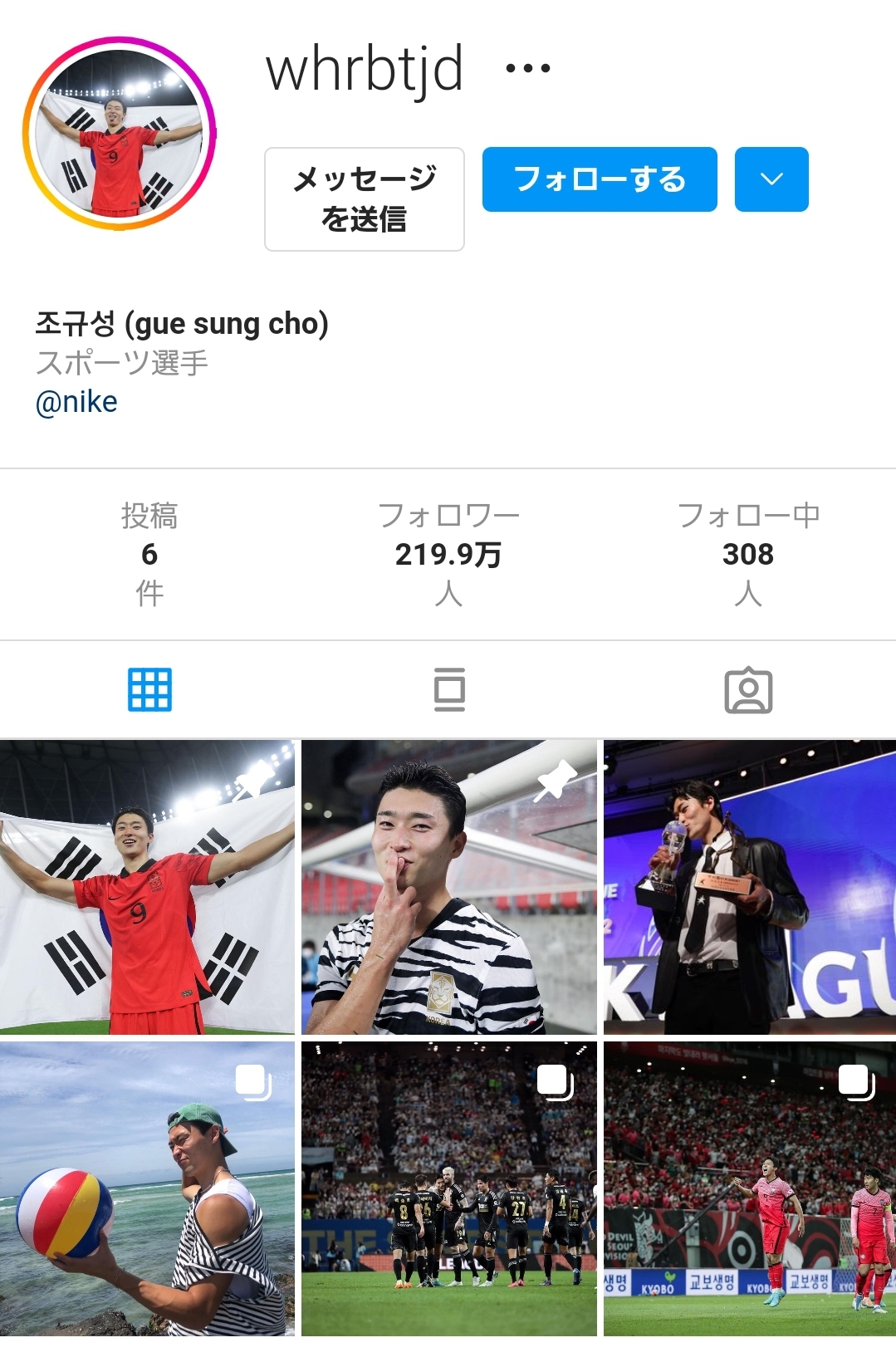896x1362 pixels.
Task: Tap the メッセージを送信 button
Action: click(x=364, y=199)
